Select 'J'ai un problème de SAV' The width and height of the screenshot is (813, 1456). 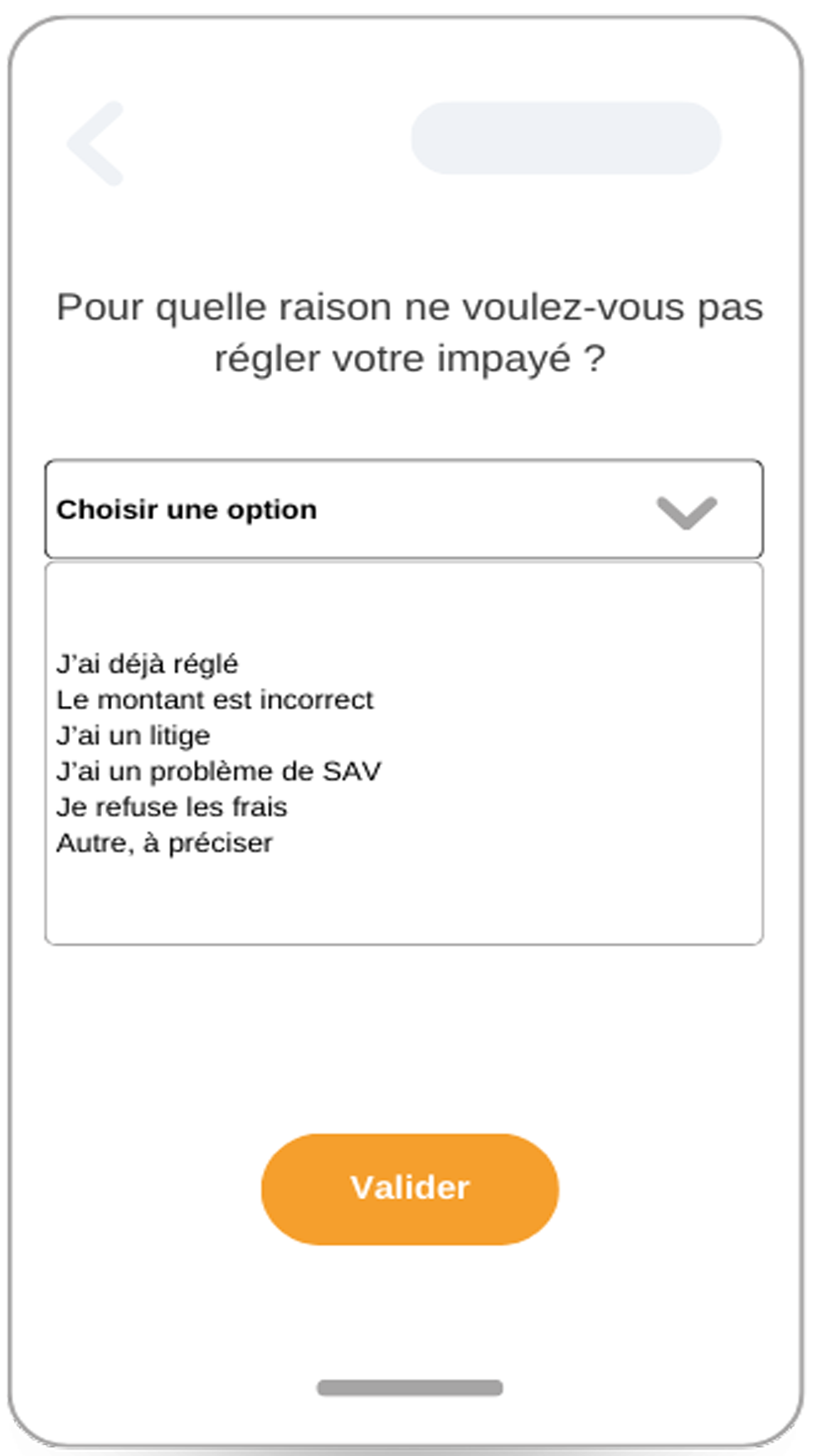219,772
